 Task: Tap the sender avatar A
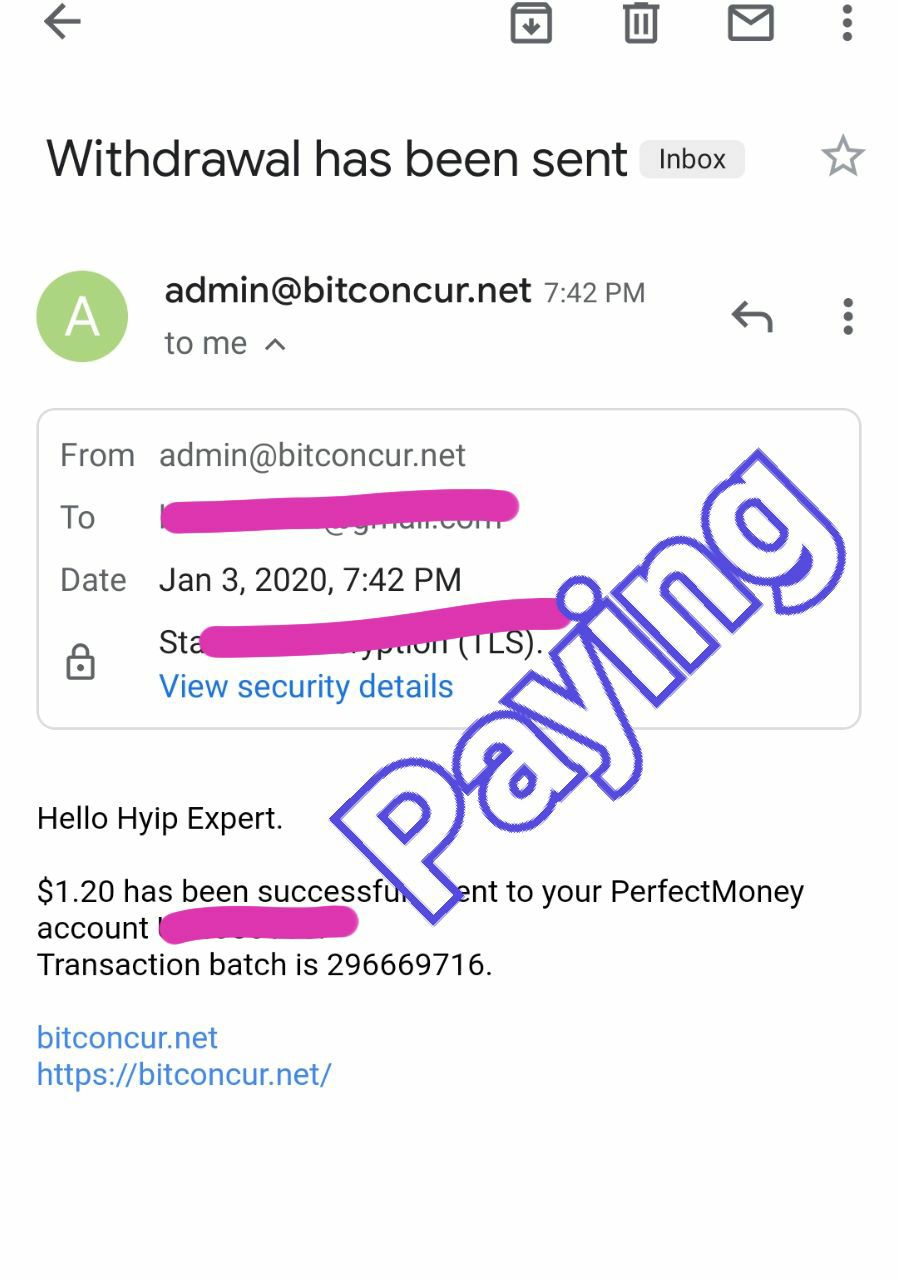click(x=82, y=316)
